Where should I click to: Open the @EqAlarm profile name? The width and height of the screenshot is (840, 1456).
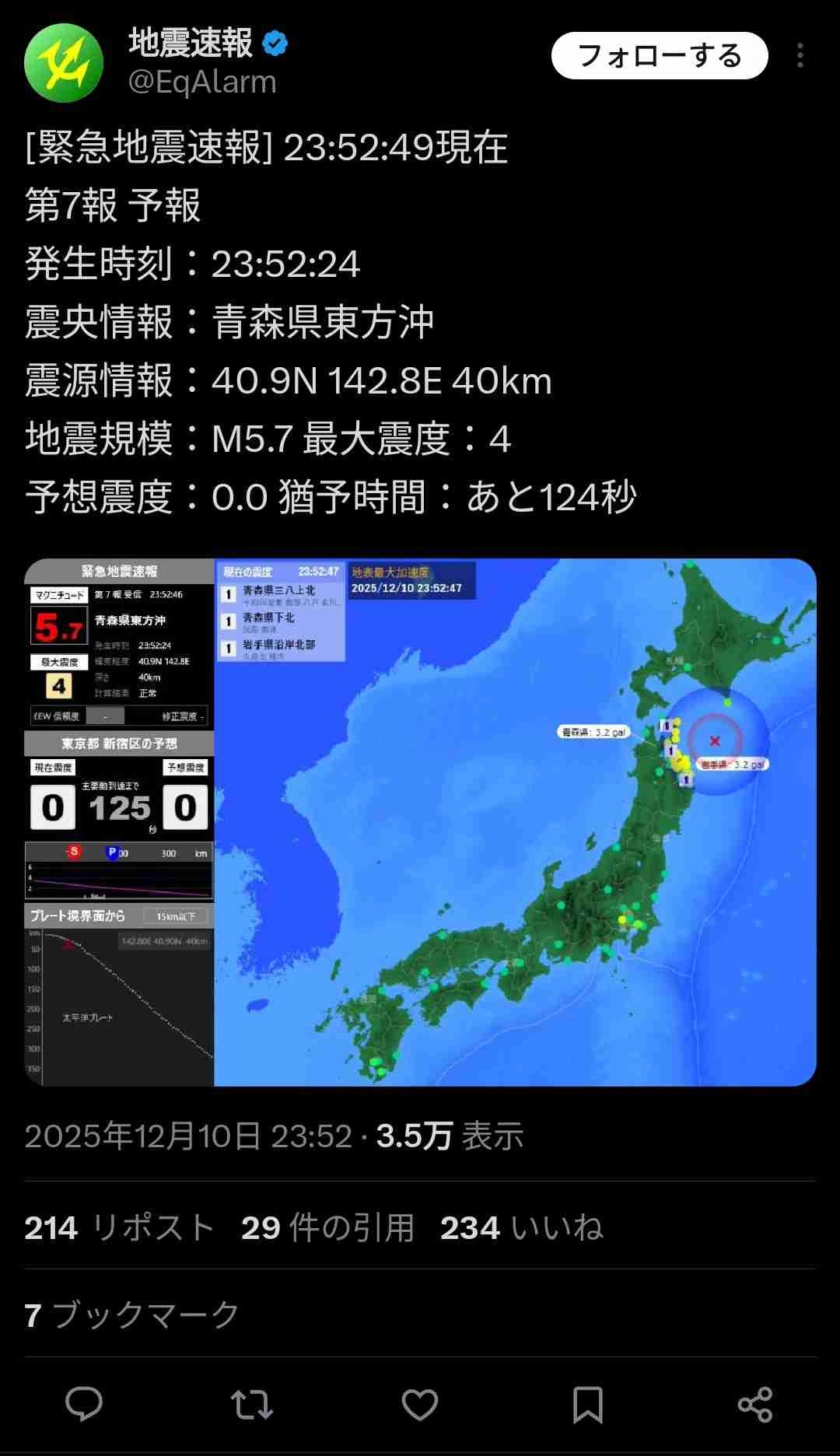click(202, 82)
